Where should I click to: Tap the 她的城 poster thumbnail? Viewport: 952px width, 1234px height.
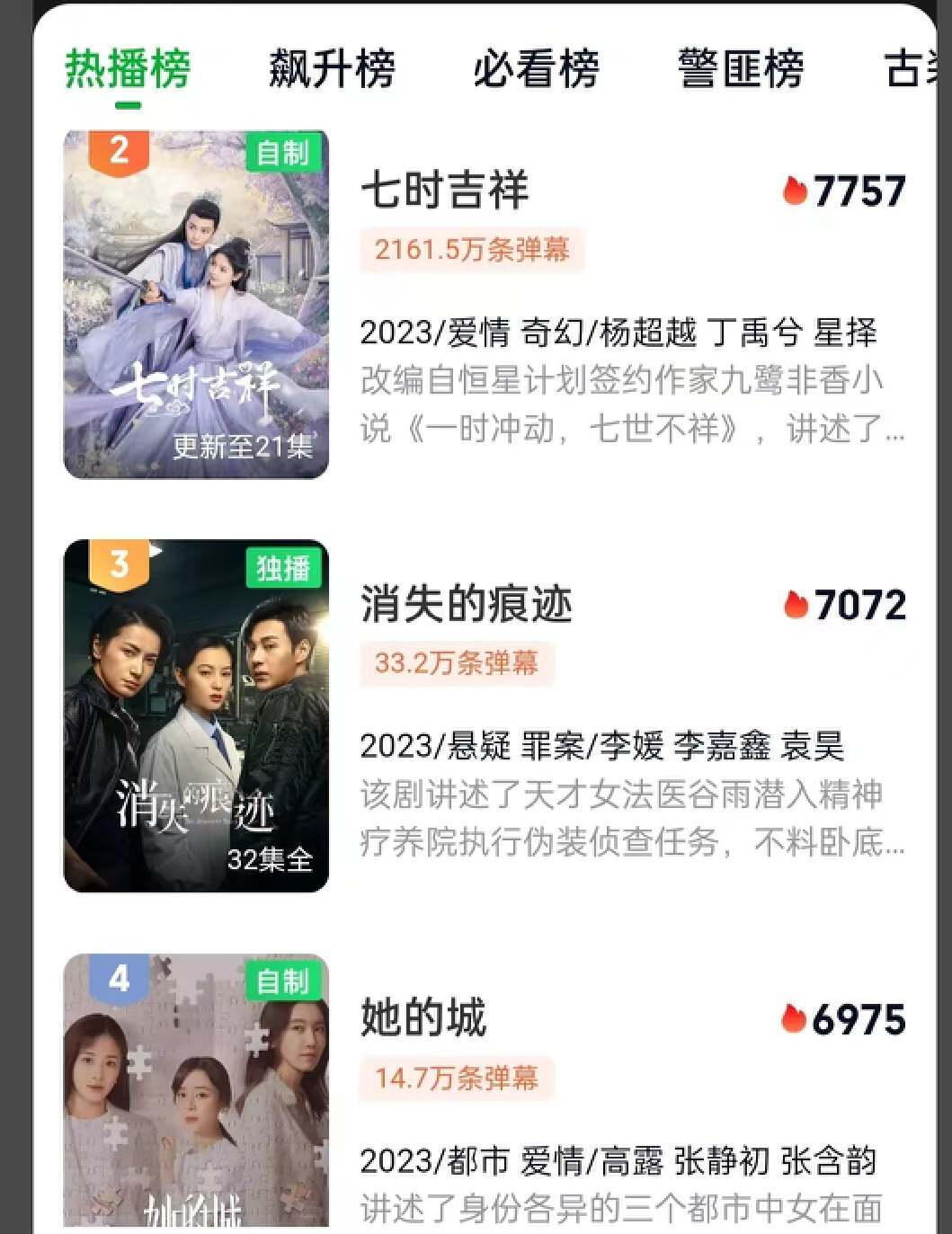click(x=196, y=1090)
